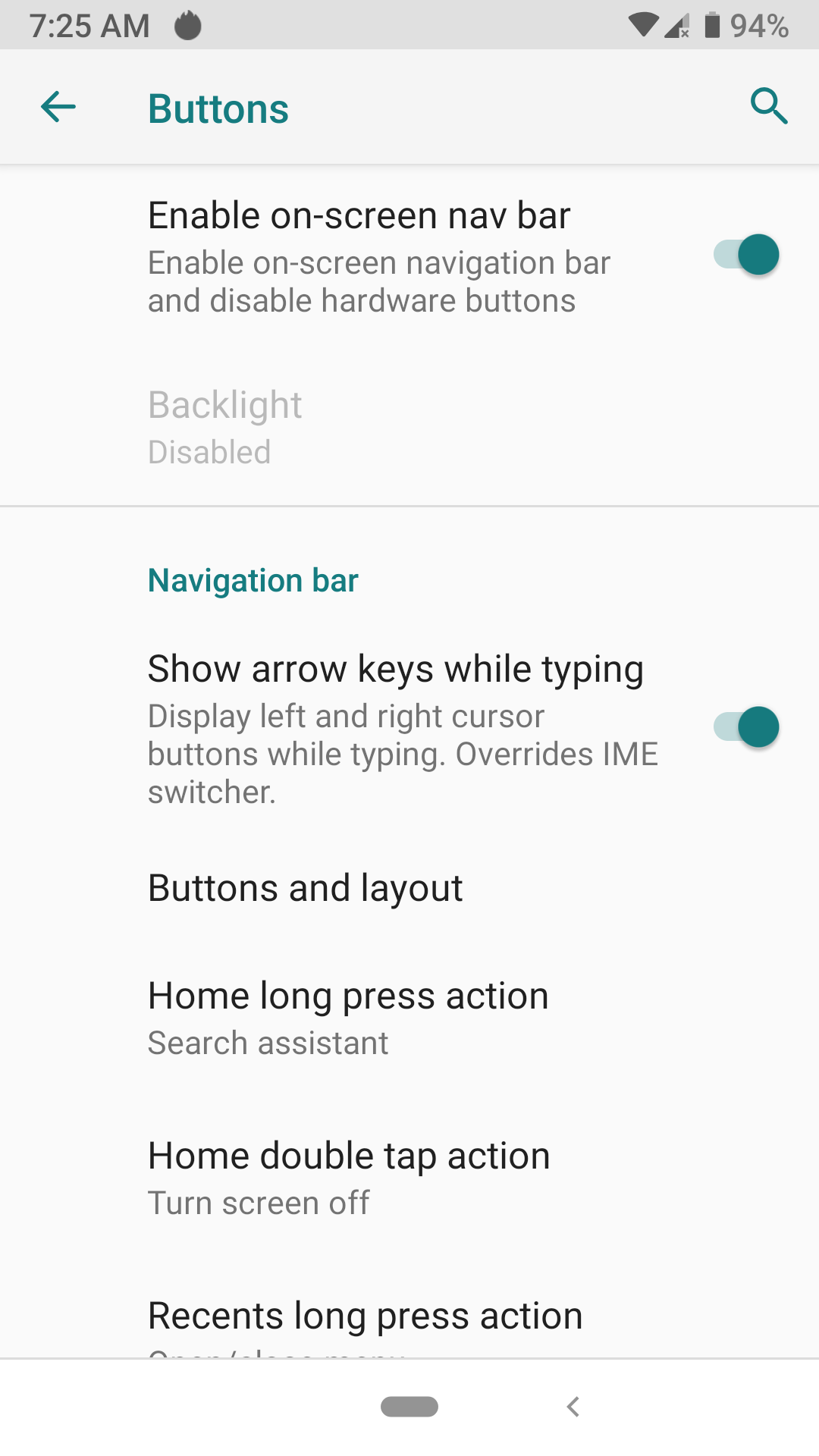Toggle Enable on-screen nav bar switch
The width and height of the screenshot is (819, 1456).
(746, 255)
